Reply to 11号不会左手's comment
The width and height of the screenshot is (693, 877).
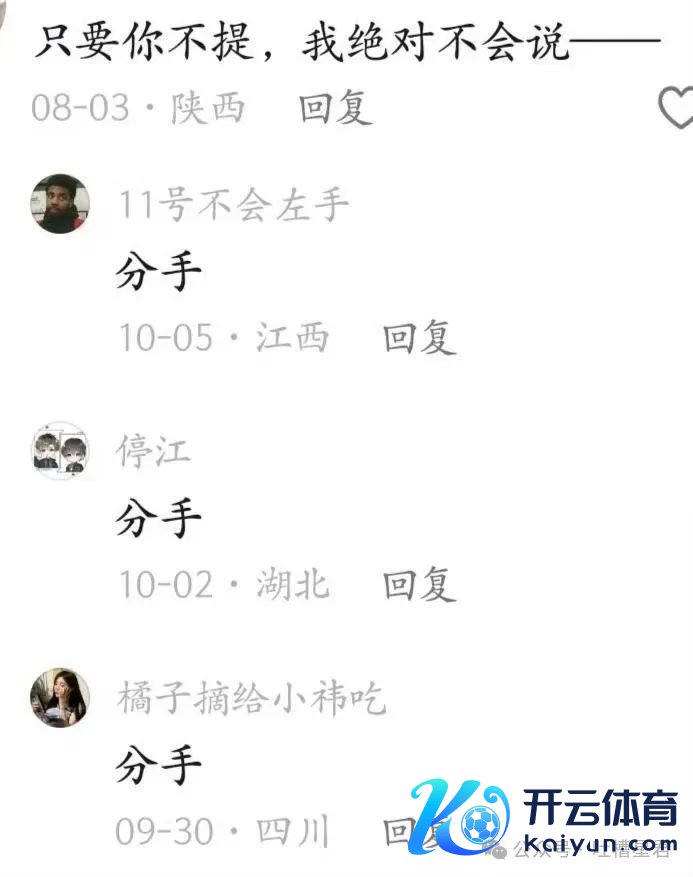(x=419, y=338)
